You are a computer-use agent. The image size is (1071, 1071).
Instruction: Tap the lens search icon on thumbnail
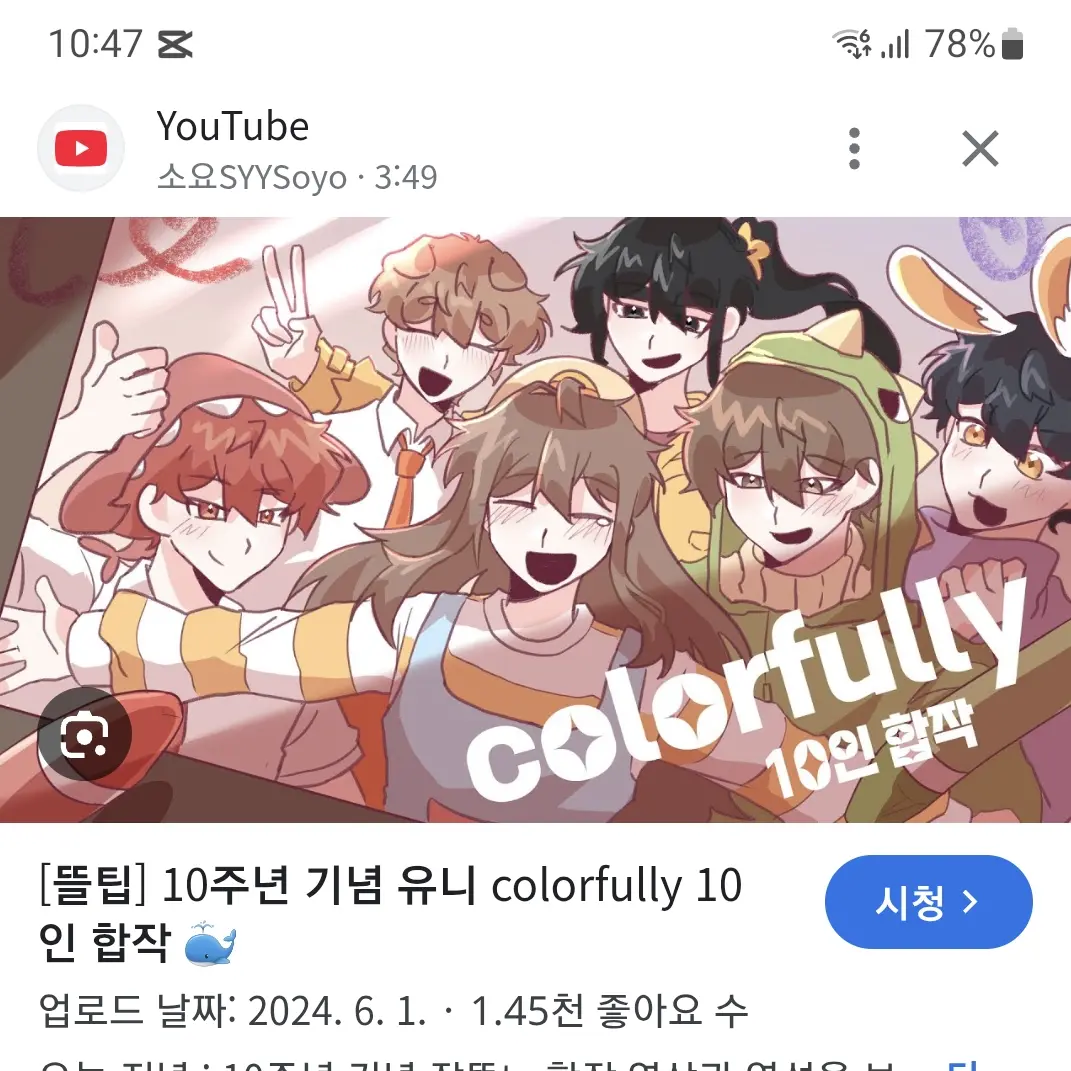(x=85, y=738)
